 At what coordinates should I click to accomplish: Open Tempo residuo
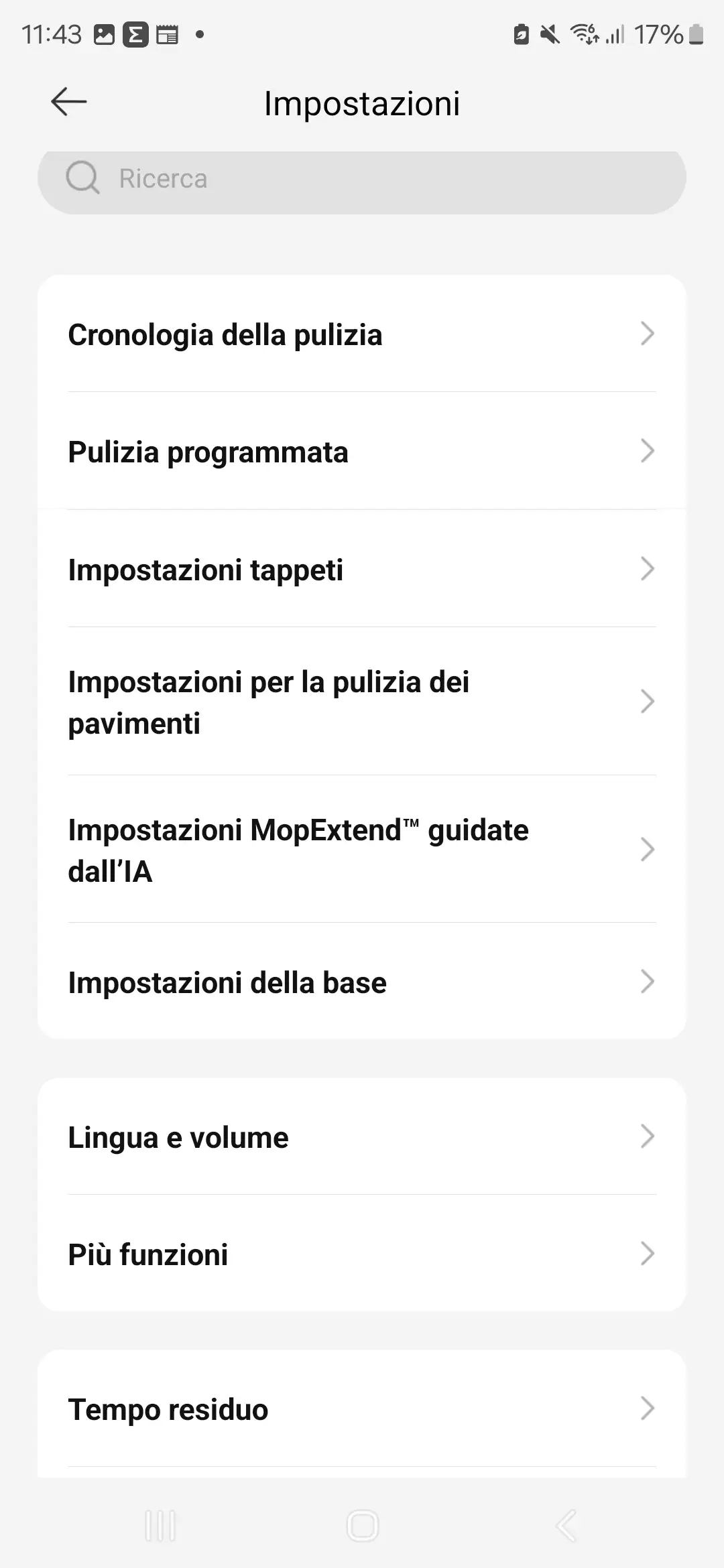coord(362,1409)
